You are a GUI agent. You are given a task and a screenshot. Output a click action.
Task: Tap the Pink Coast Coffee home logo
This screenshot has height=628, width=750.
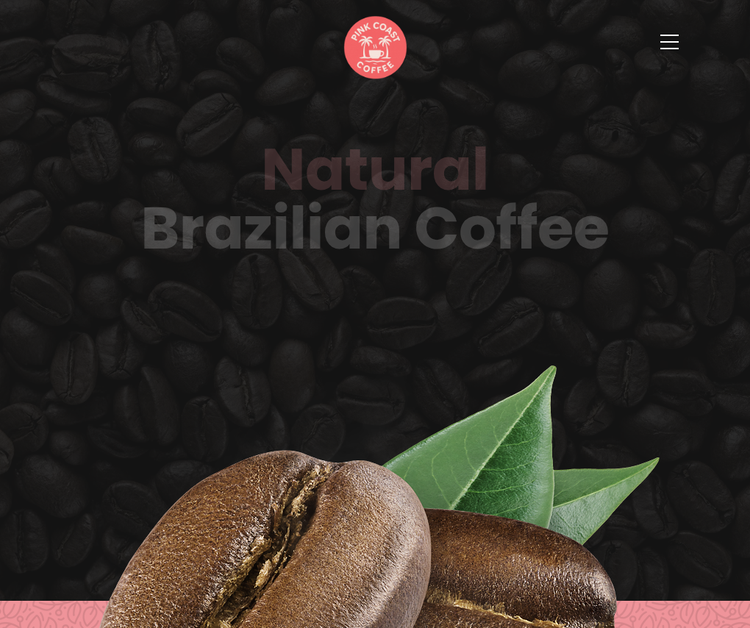pos(375,47)
